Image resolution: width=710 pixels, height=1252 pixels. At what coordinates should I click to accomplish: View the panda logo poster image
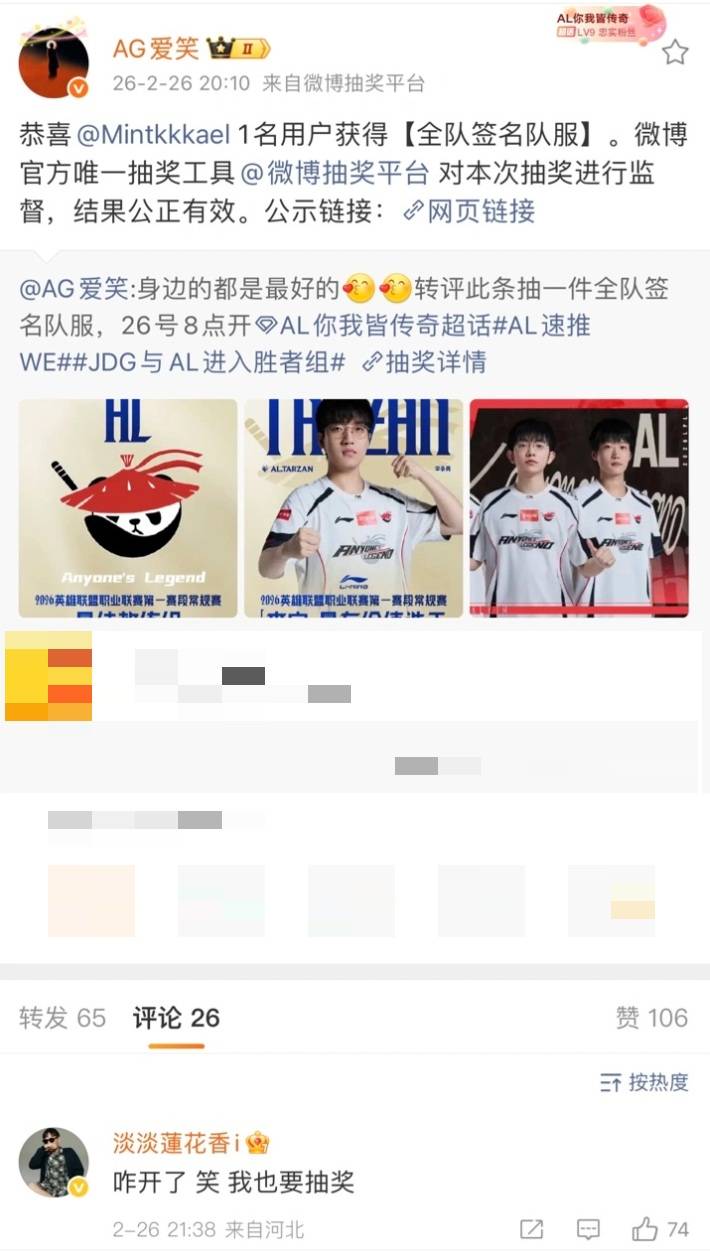128,508
